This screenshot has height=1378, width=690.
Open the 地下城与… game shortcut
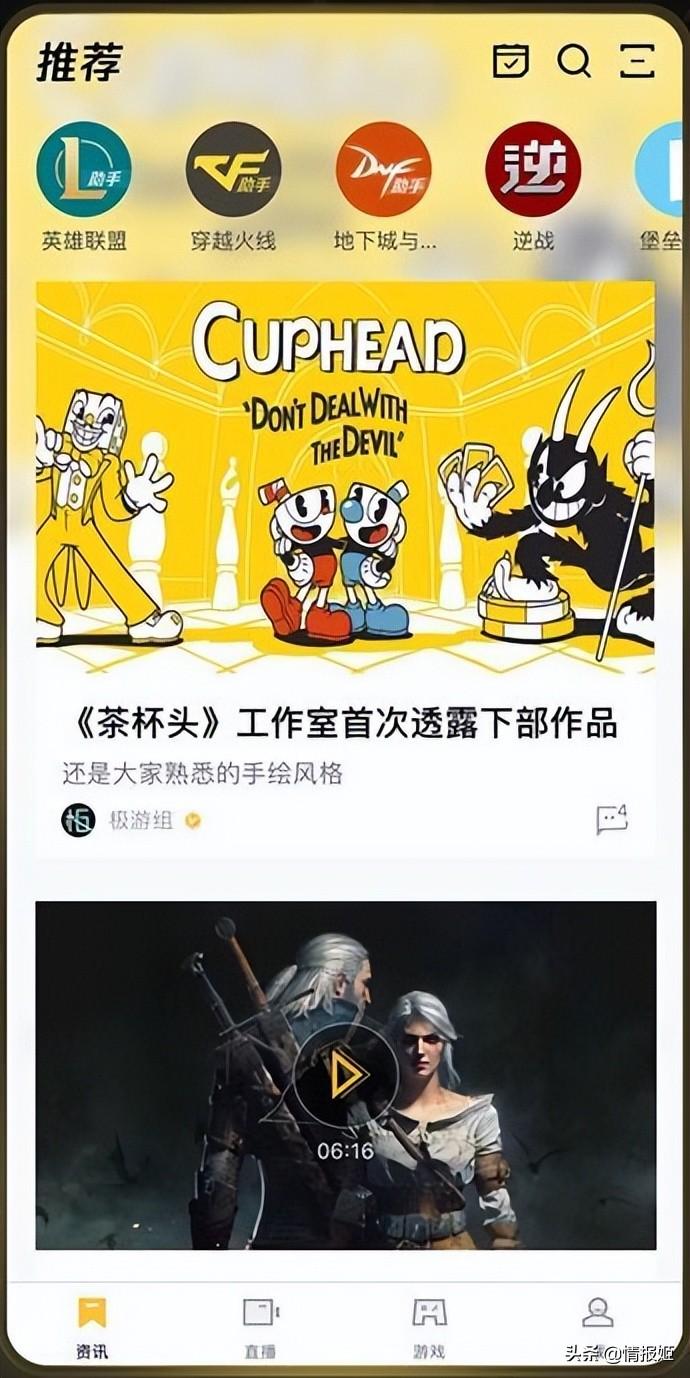[384, 187]
